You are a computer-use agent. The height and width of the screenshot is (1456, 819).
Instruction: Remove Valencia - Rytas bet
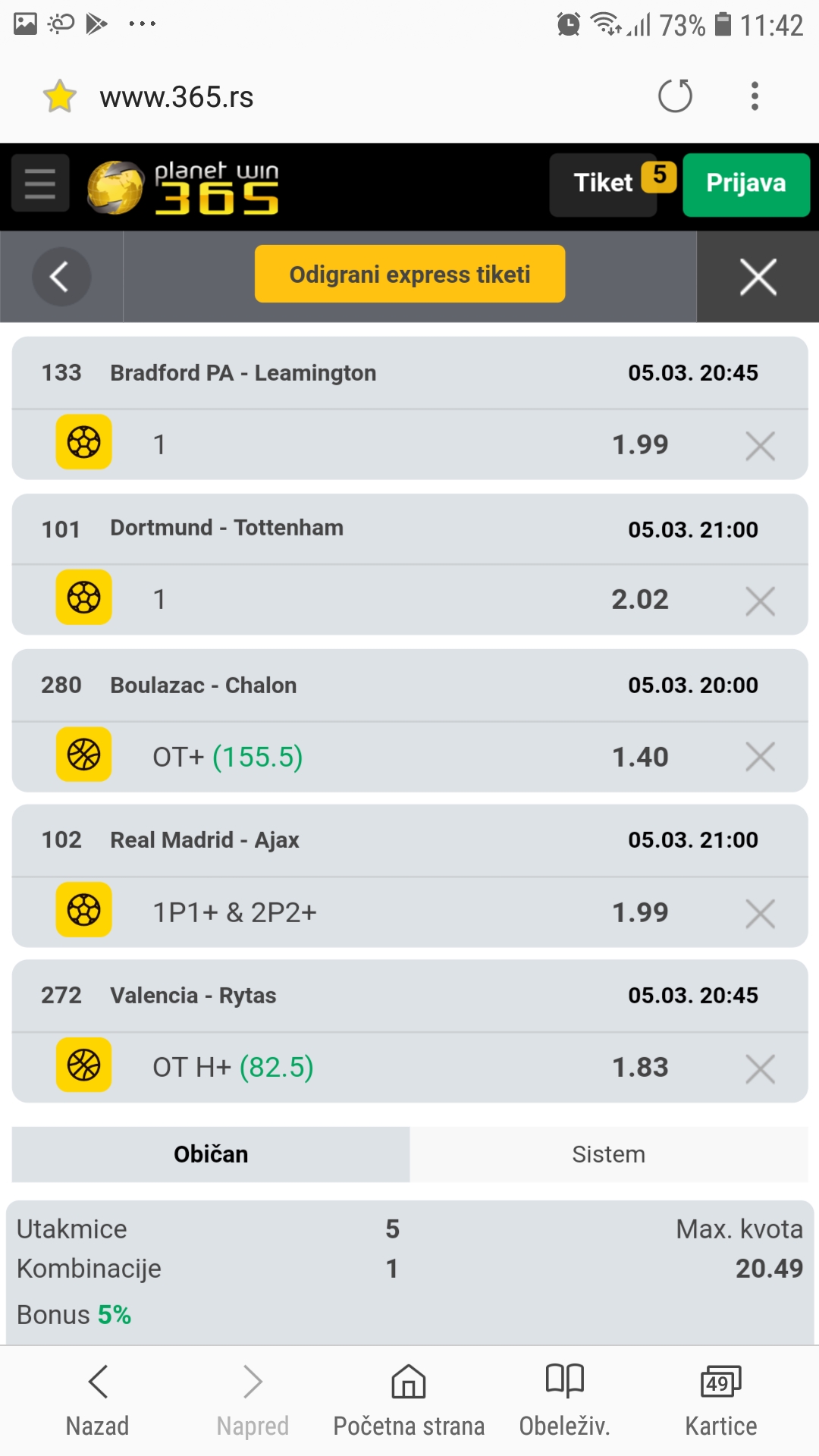point(760,1068)
